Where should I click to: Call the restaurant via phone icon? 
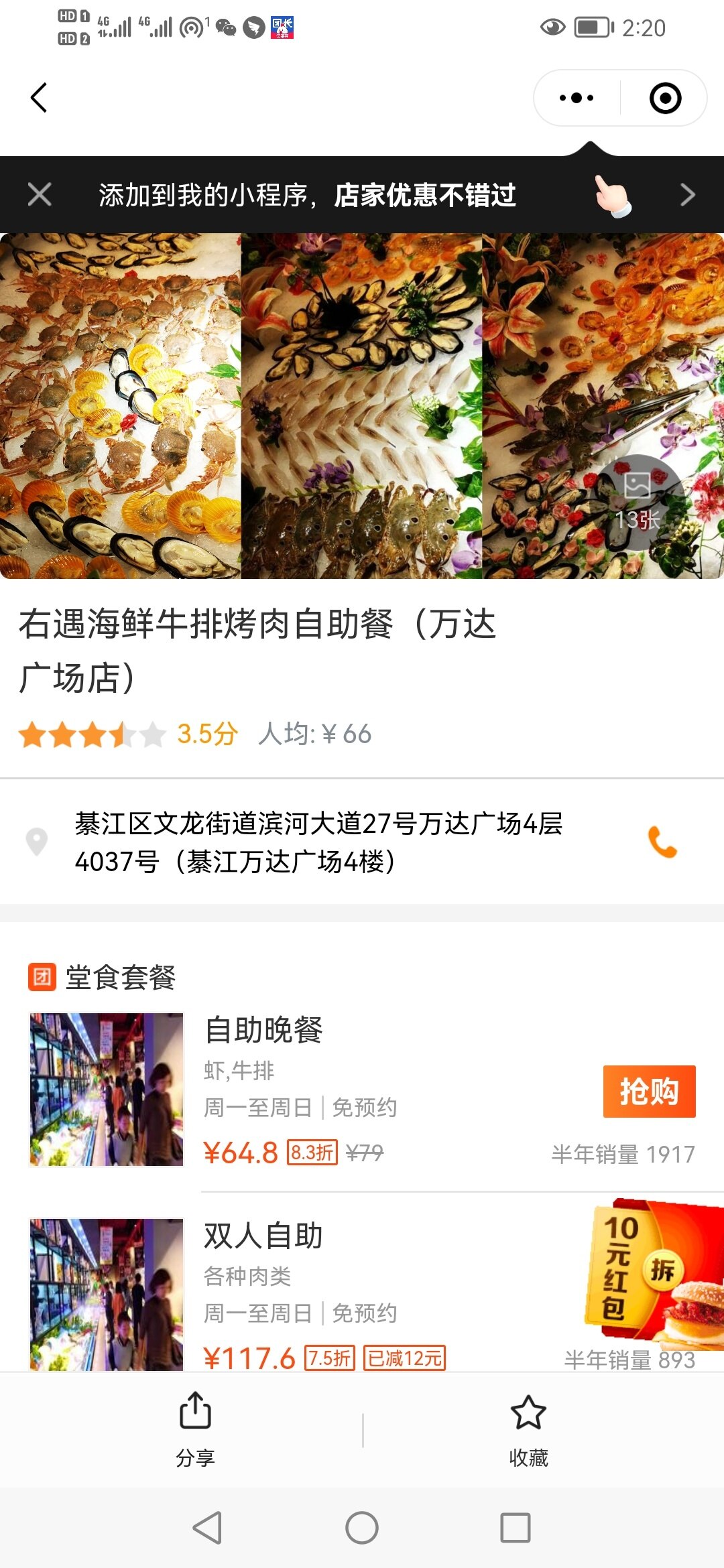coord(662,842)
